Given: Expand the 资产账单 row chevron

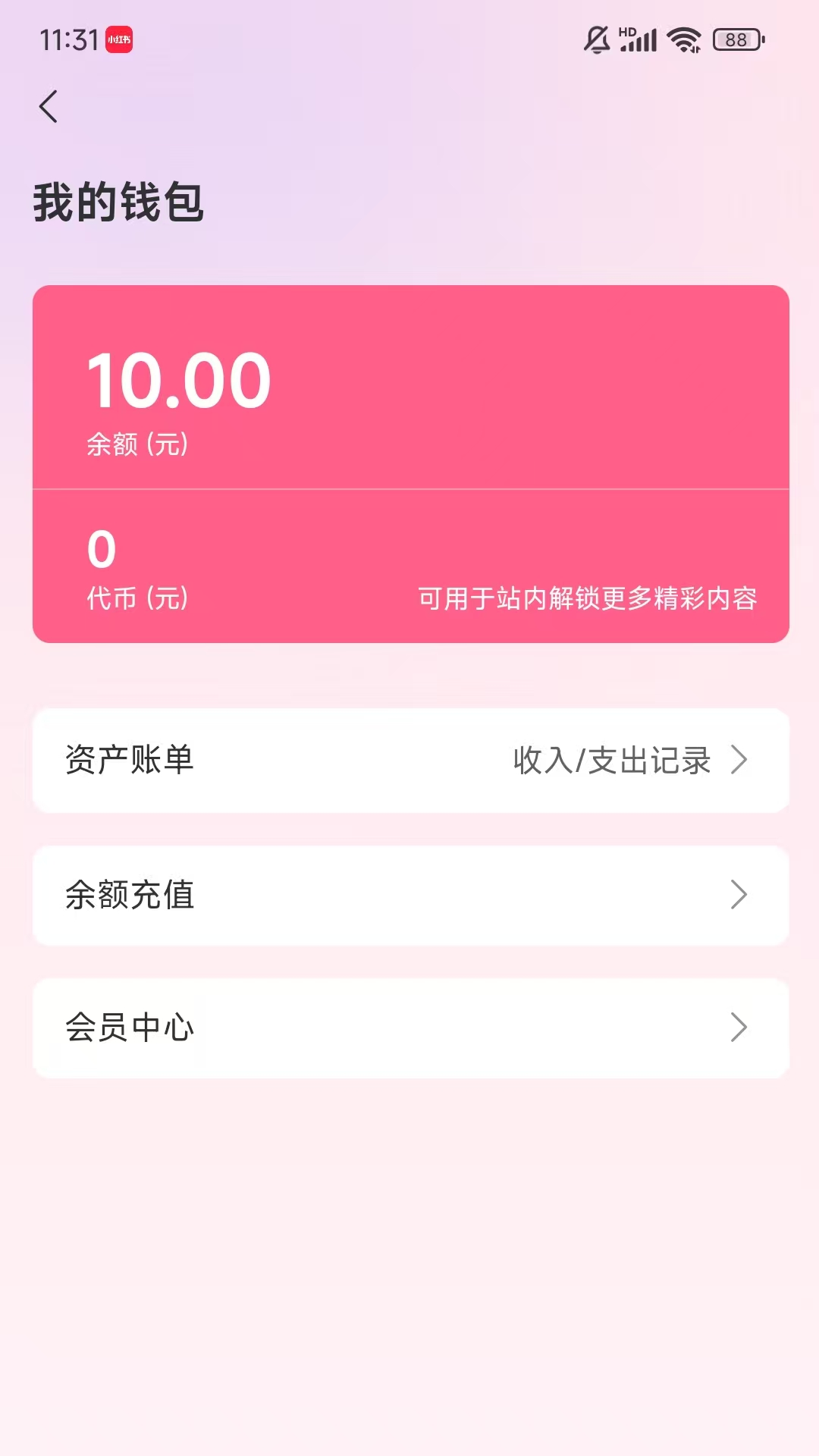Looking at the screenshot, I should (739, 761).
